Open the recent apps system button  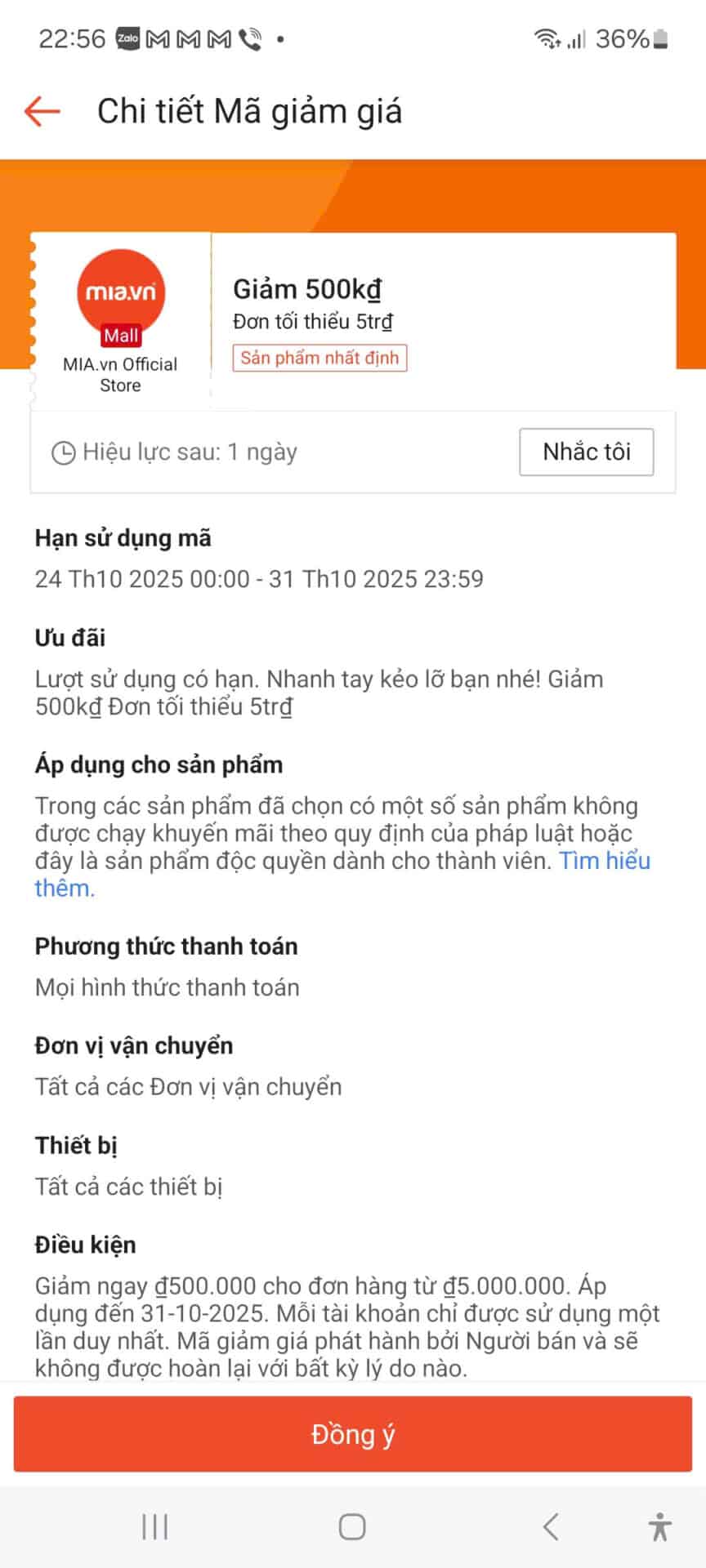(154, 1526)
